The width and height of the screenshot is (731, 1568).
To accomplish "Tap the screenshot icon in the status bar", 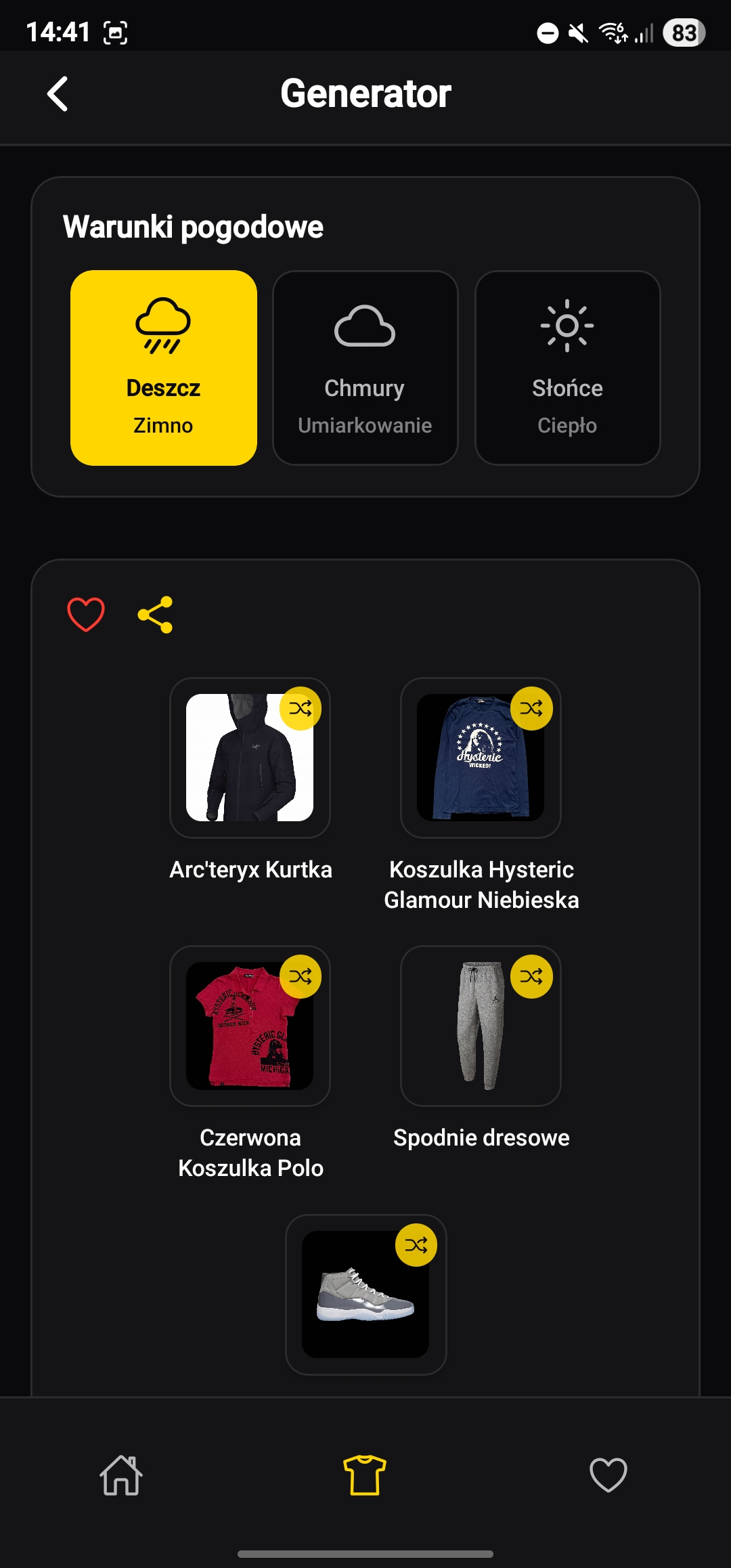I will 116,32.
